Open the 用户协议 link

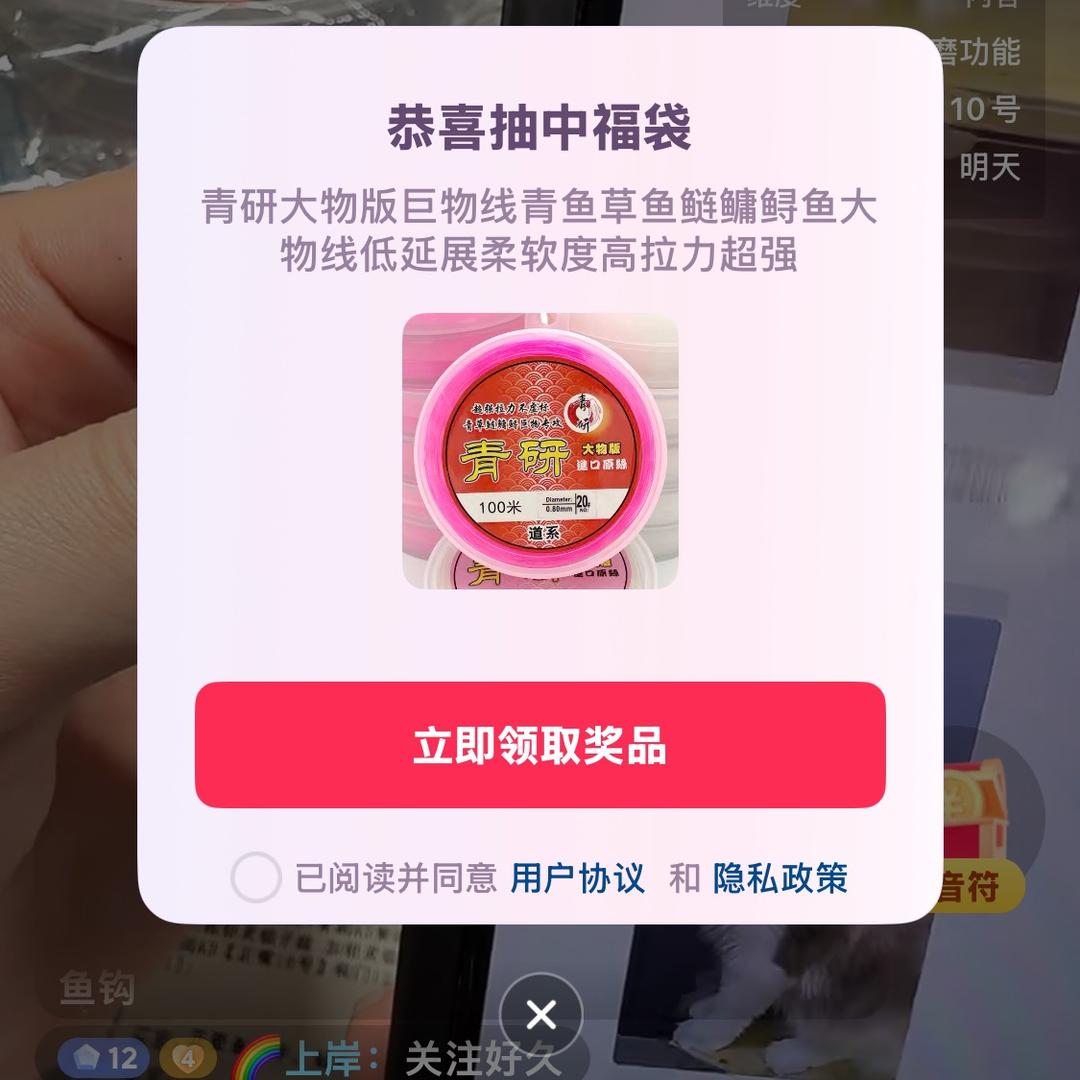[x=577, y=878]
